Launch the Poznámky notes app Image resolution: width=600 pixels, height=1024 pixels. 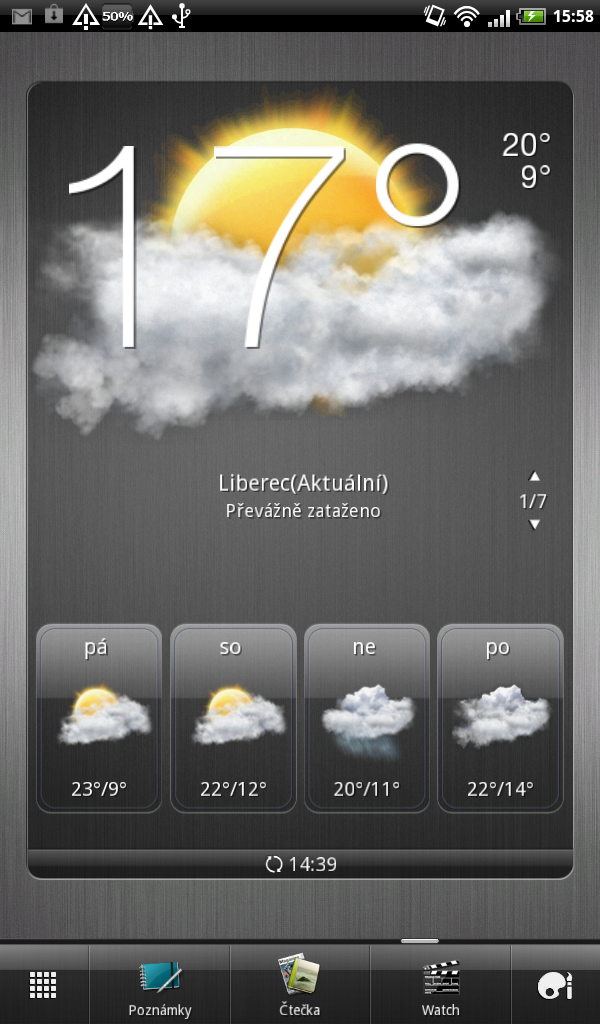(x=160, y=985)
